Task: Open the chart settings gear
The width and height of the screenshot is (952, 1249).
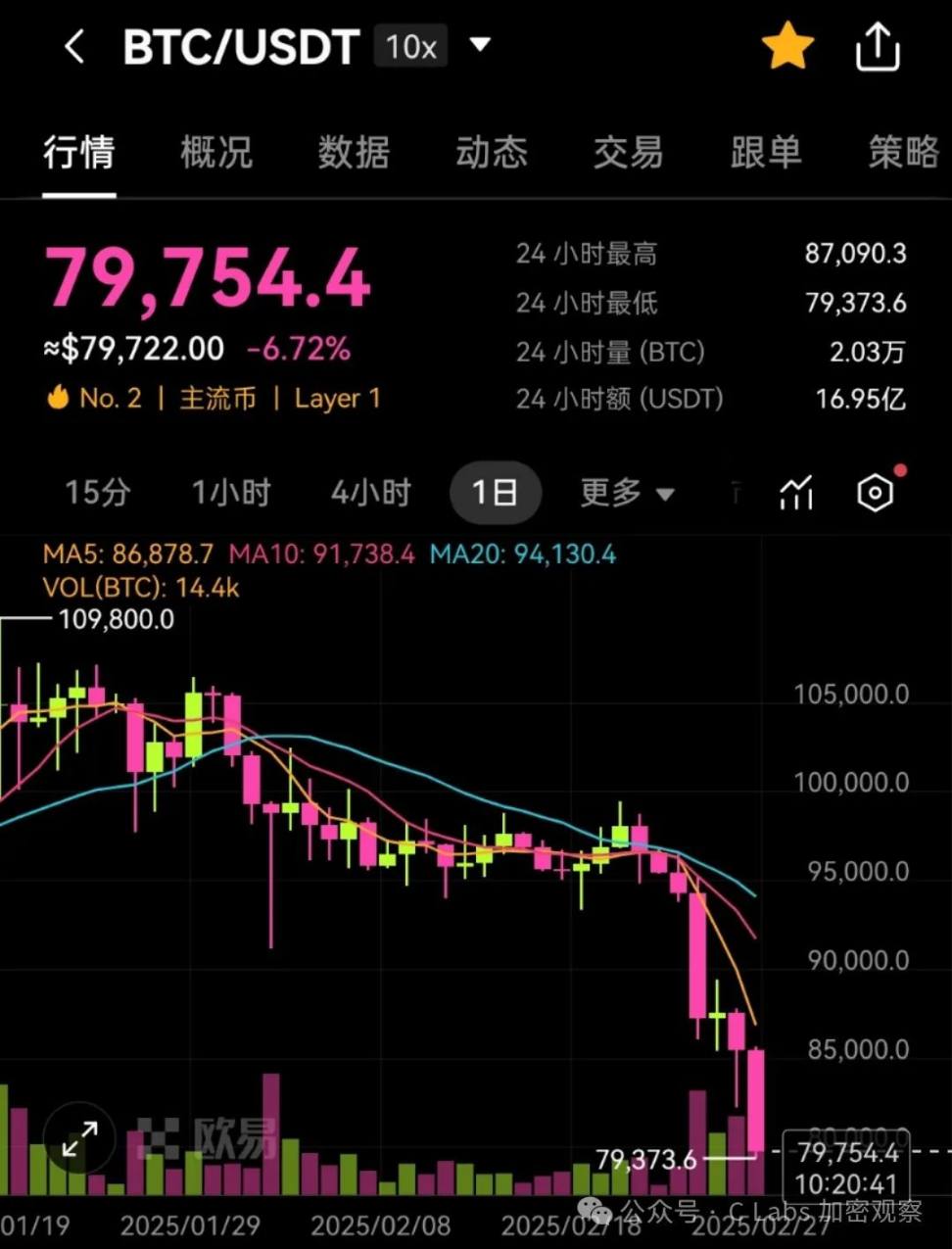Action: 875,492
